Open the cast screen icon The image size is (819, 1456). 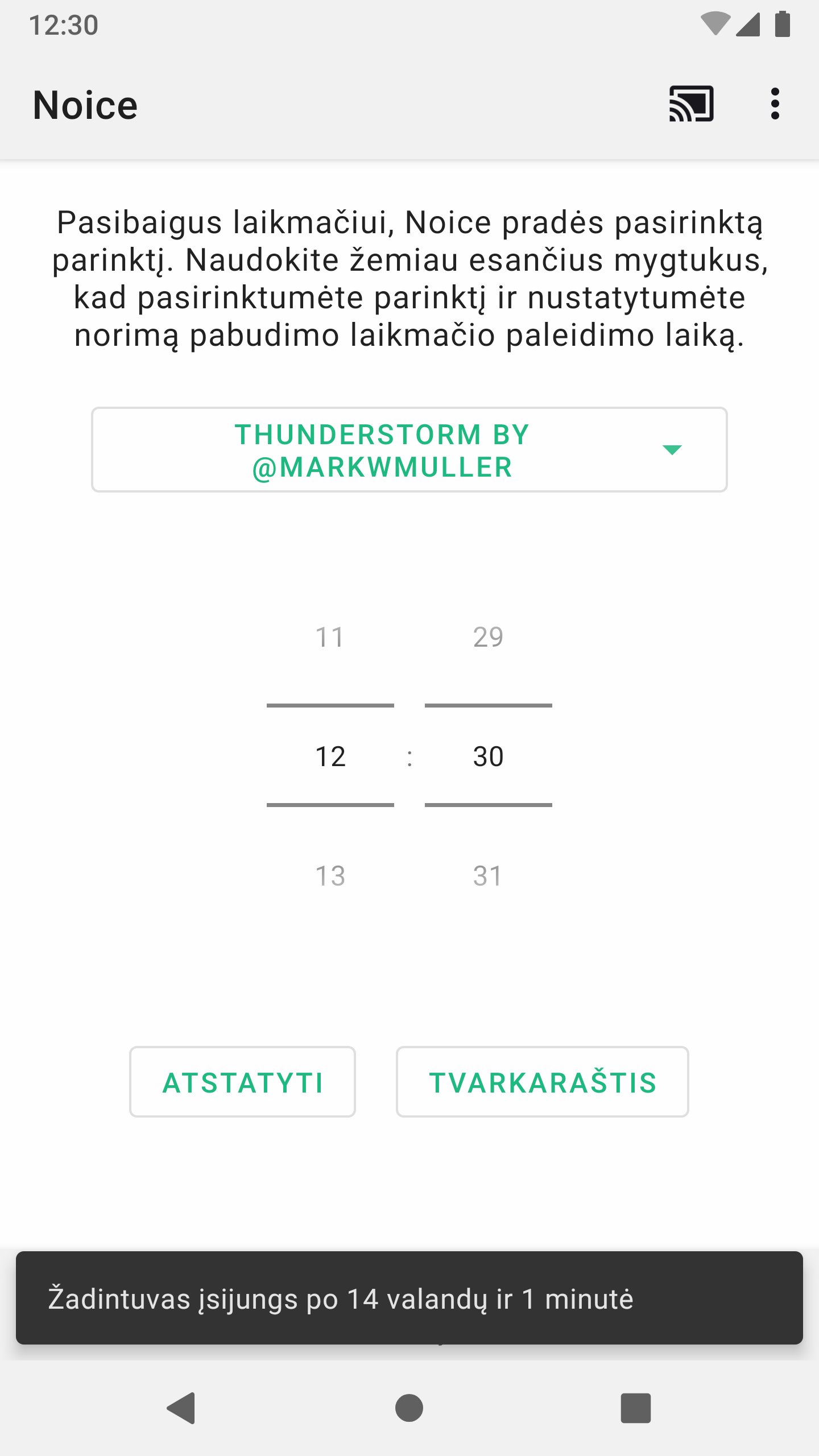[691, 104]
